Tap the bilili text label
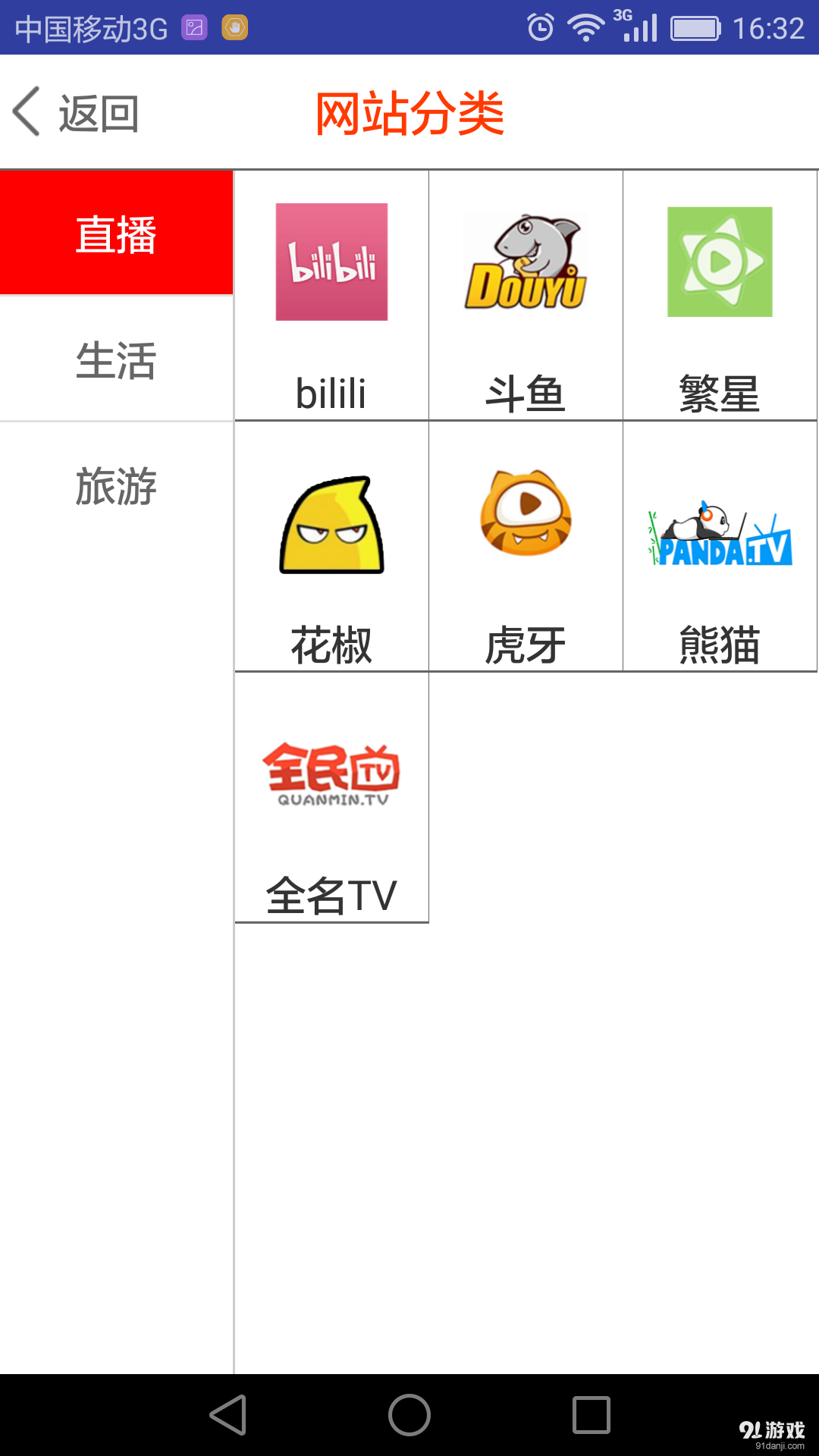This screenshot has width=819, height=1456. click(331, 391)
